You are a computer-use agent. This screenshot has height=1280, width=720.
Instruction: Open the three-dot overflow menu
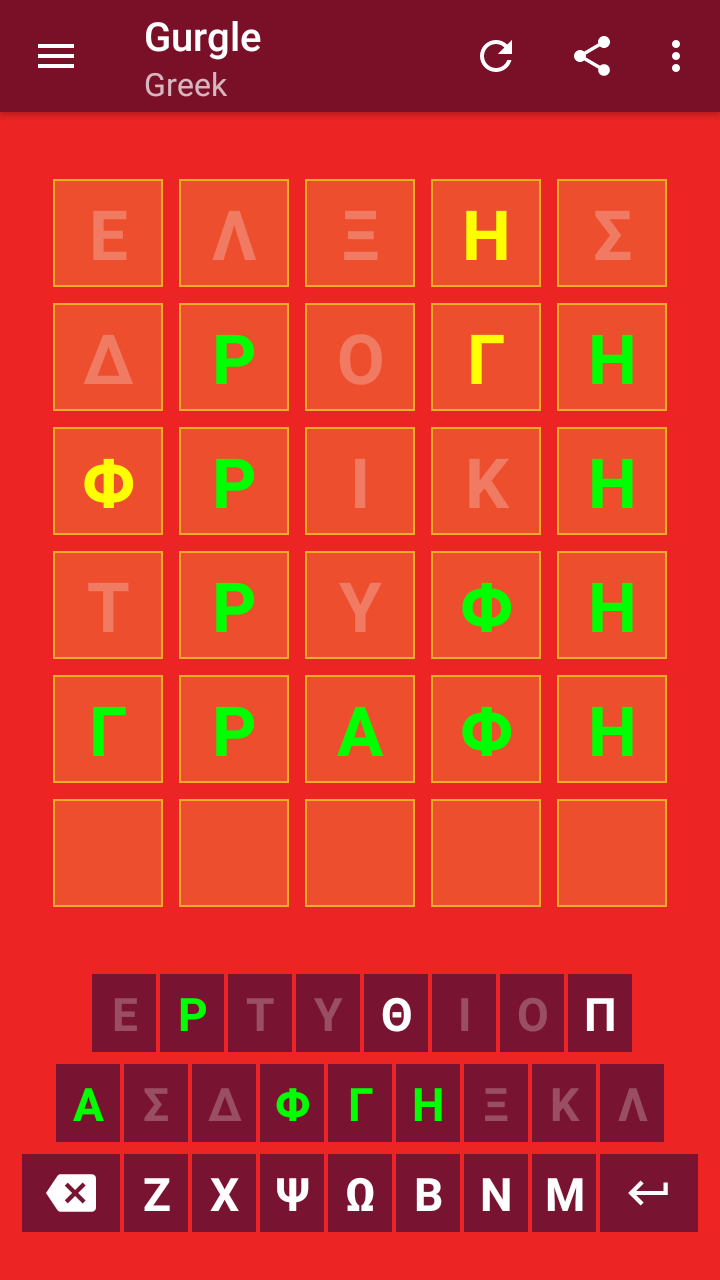676,57
